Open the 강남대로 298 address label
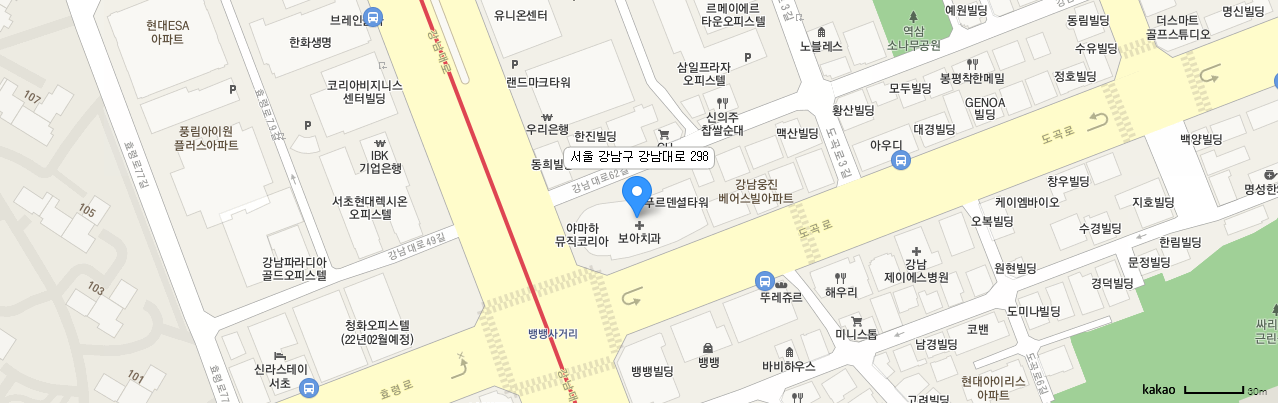Image resolution: width=1278 pixels, height=403 pixels. coord(638,157)
